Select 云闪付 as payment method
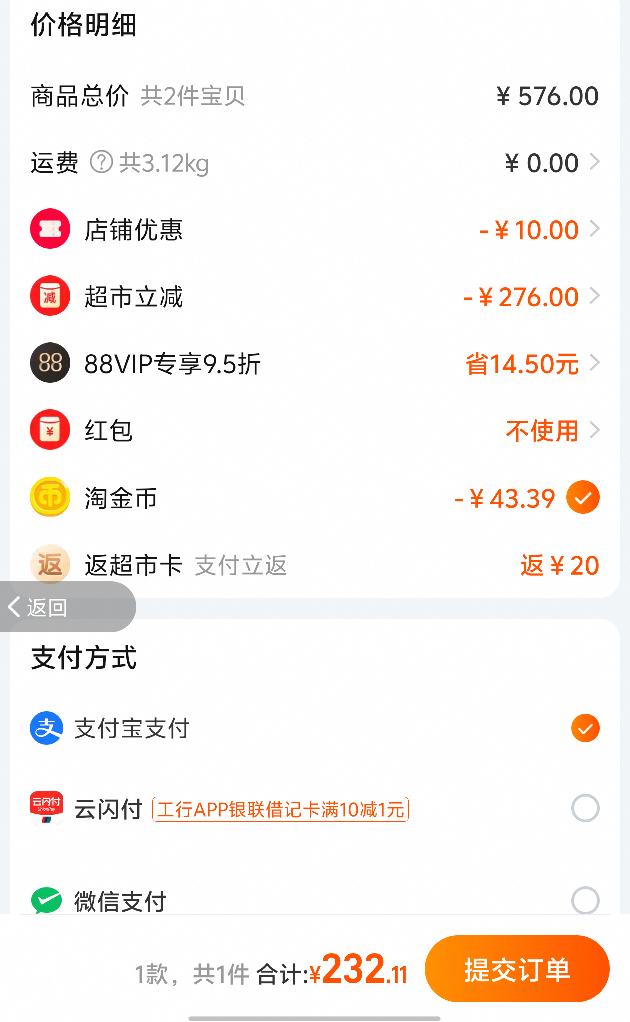Screen dimensions: 630x1022 (x=315, y=808)
